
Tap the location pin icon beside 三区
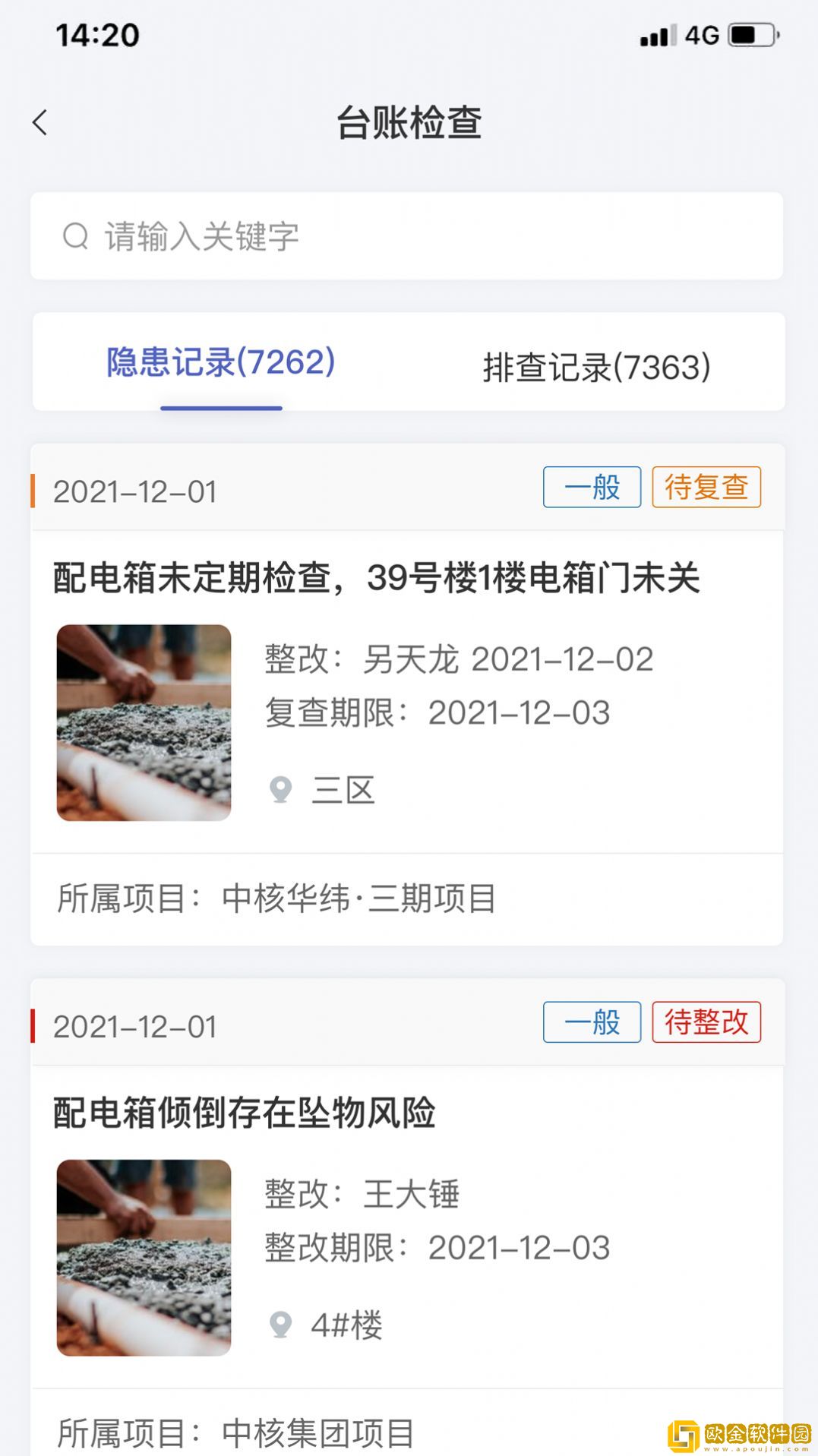(281, 788)
